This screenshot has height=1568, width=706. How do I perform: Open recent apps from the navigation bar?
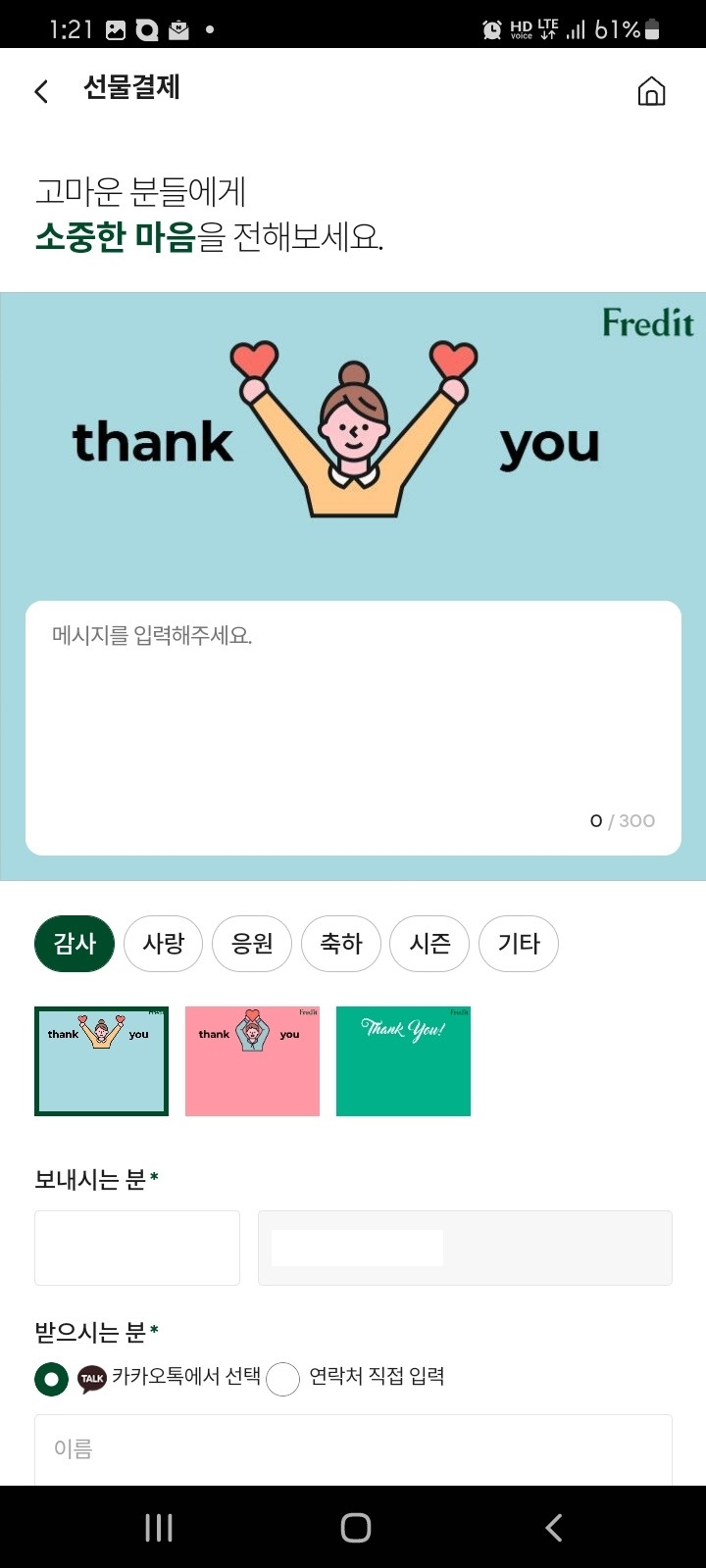click(157, 1526)
